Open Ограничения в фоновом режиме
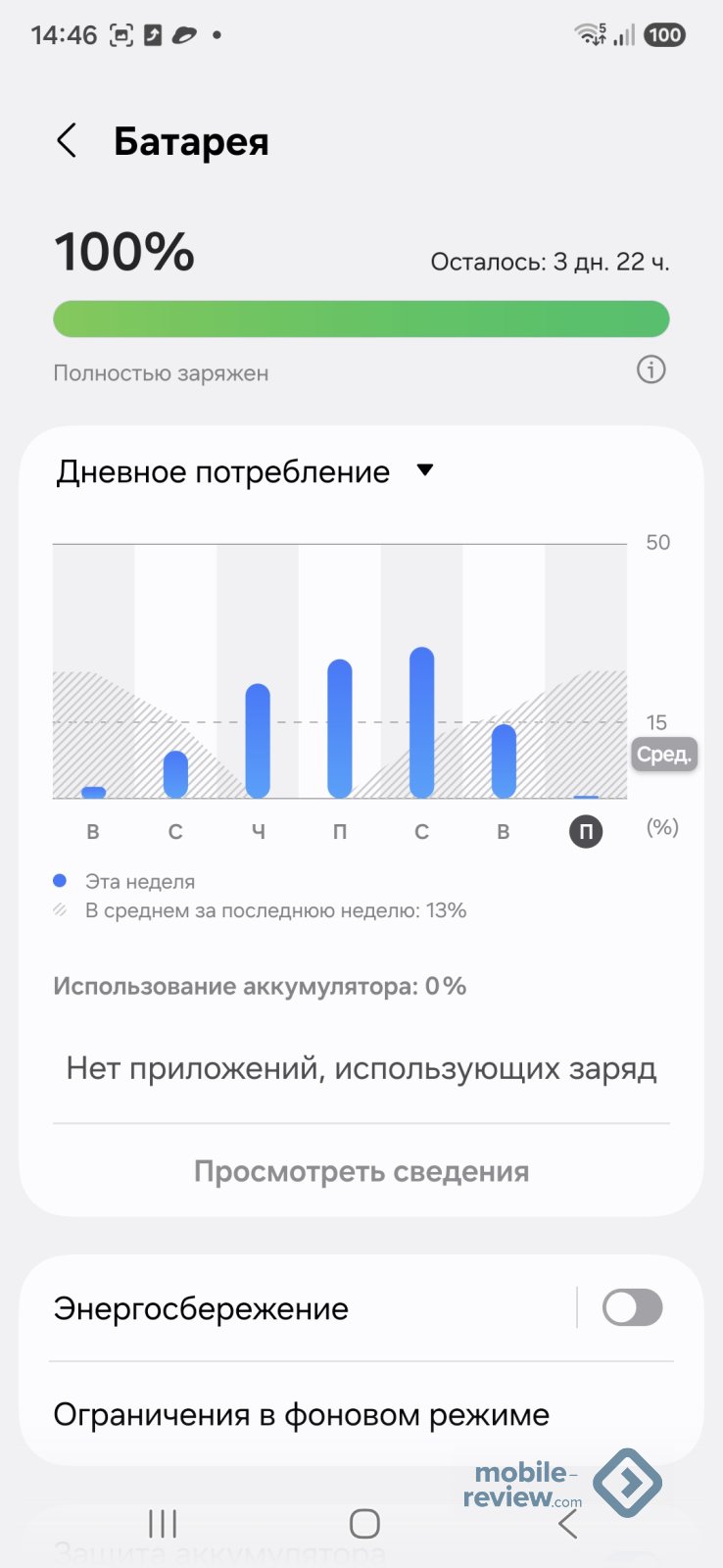This screenshot has height=1568, width=723. coord(302,1415)
